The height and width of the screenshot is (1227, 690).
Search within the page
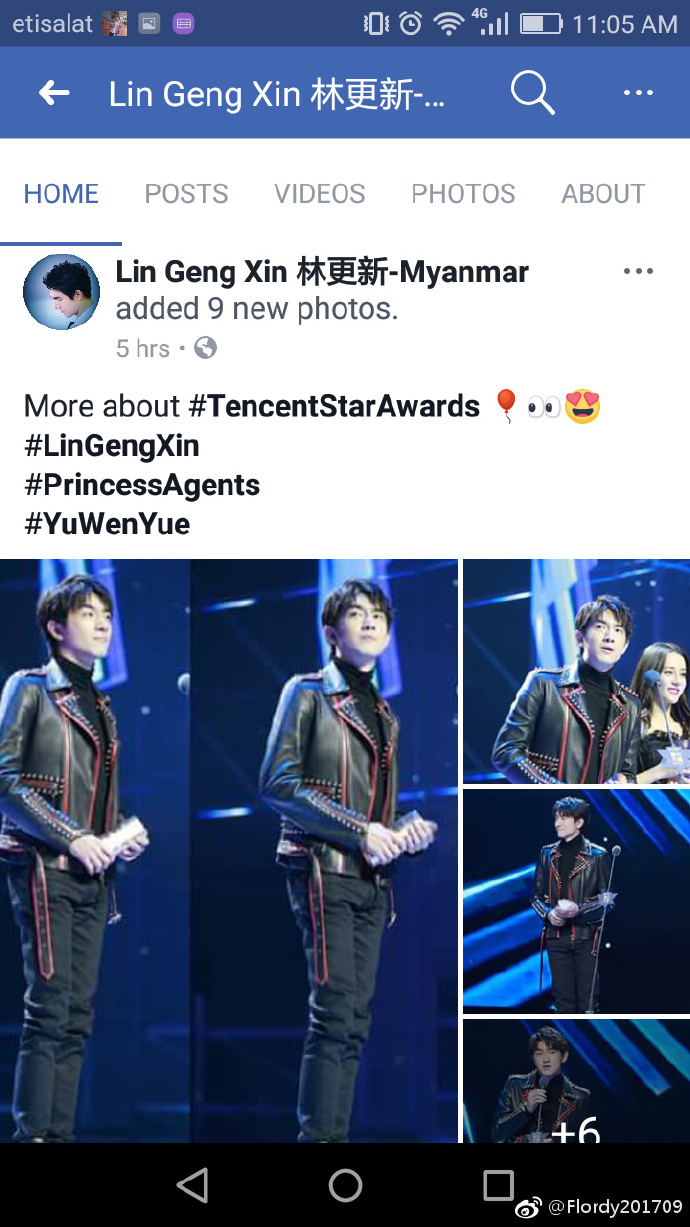532,93
